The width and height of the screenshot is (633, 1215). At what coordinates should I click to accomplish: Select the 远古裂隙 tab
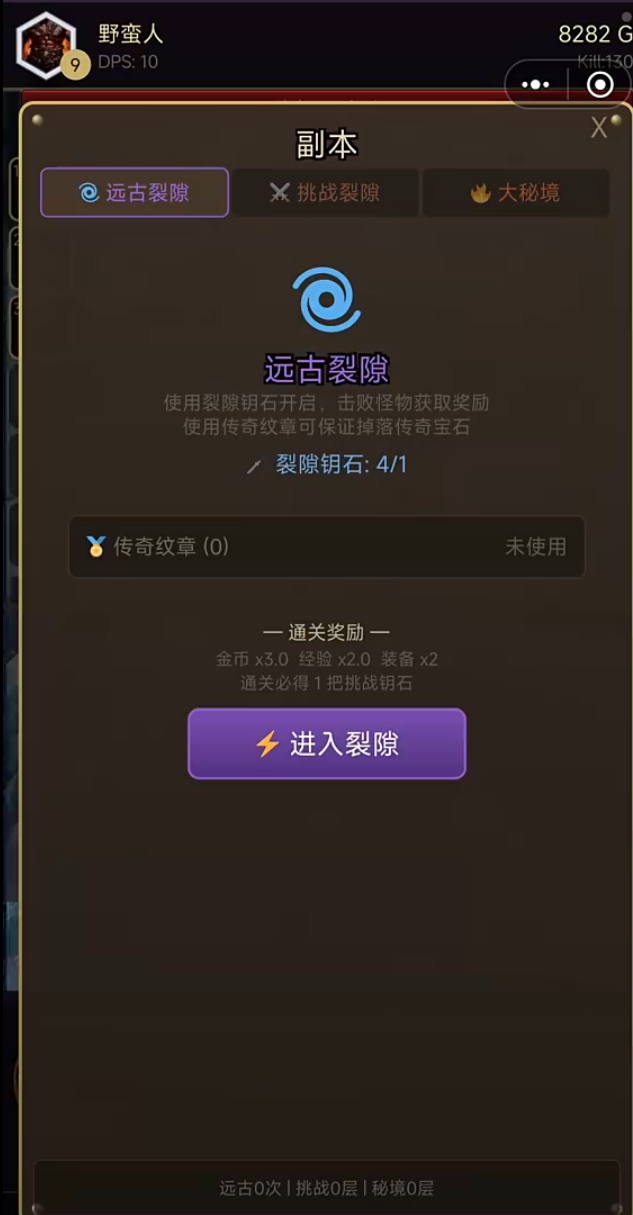[134, 193]
